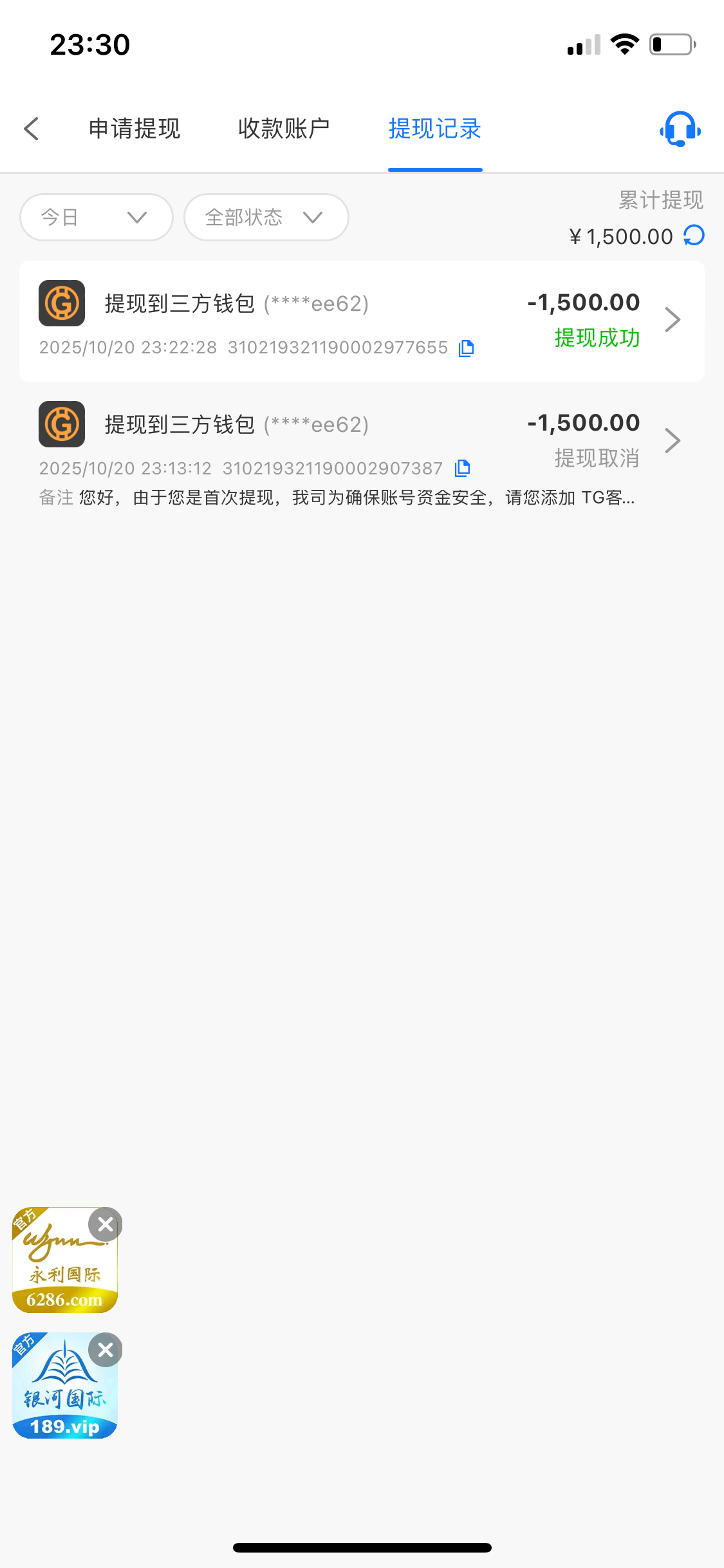
Task: Copy order number ending in 2977655
Action: 467,348
